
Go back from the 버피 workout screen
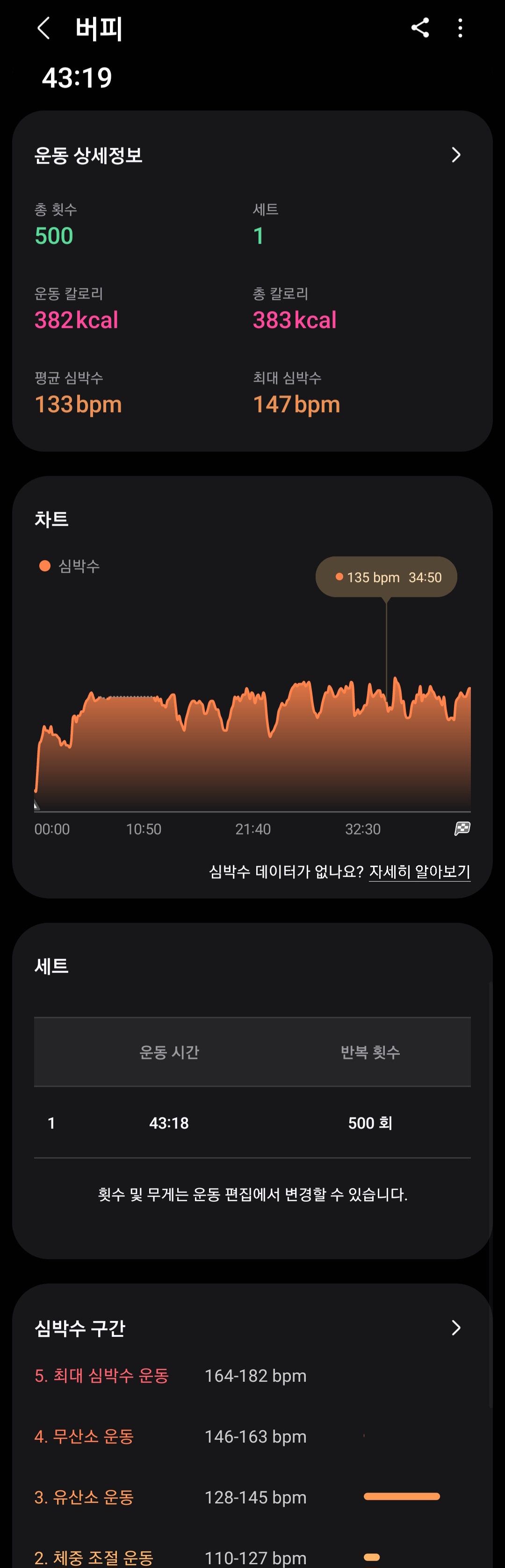pos(43,28)
